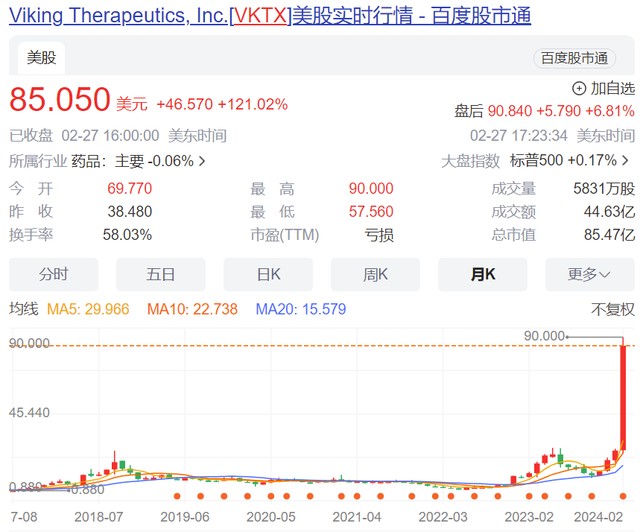Open the Viking Therapeutics title link
640x532 pixels.
(x=270, y=15)
